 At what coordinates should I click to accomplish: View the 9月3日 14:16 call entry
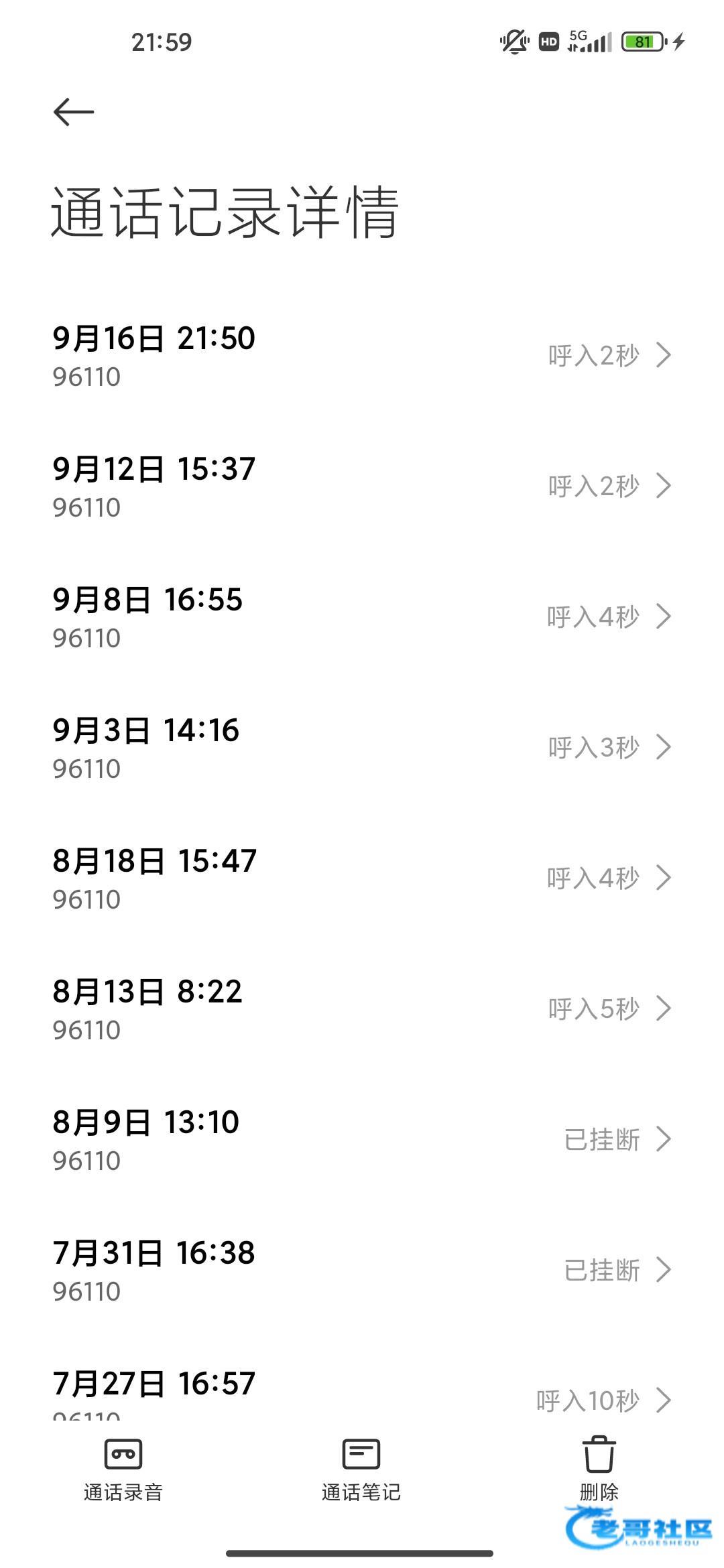(x=362, y=748)
